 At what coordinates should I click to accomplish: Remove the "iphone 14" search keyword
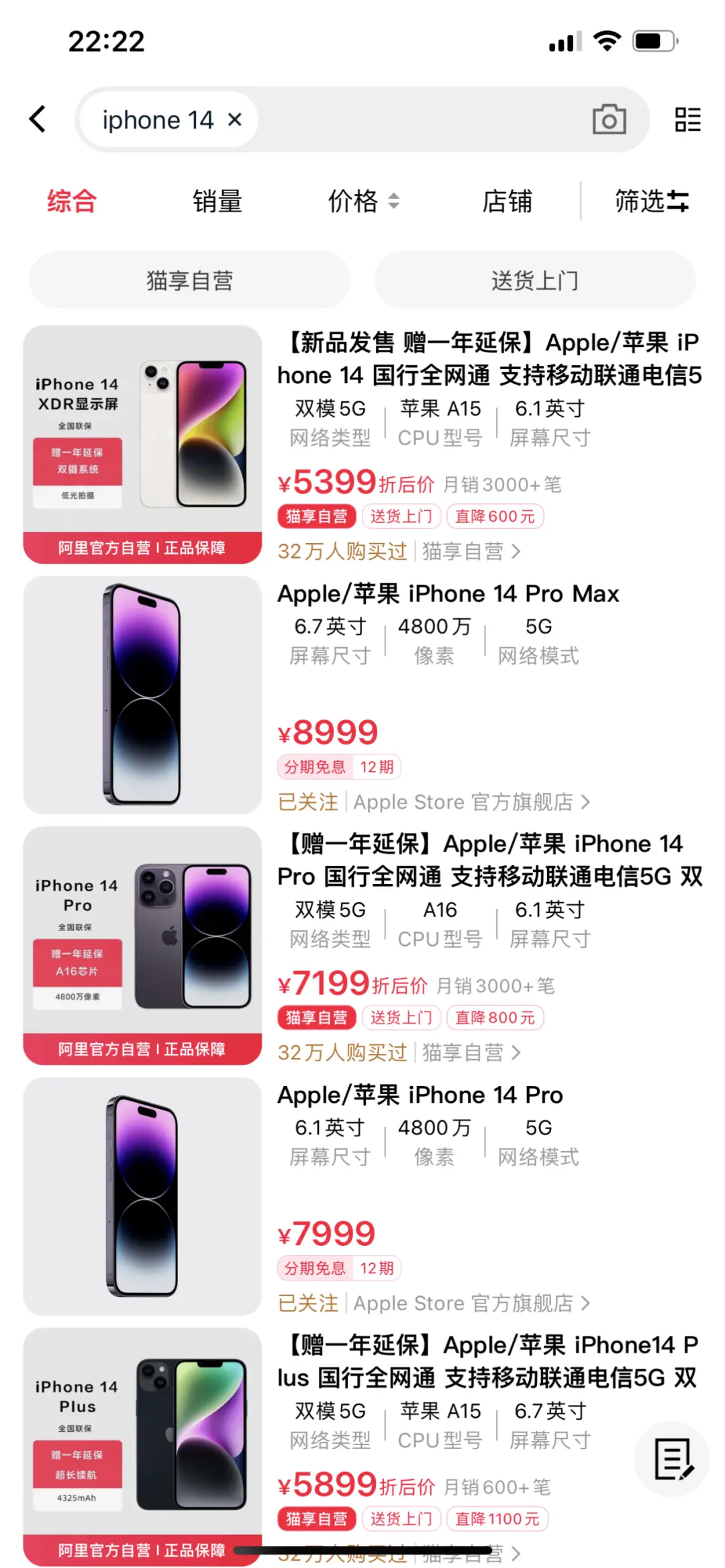pos(234,120)
